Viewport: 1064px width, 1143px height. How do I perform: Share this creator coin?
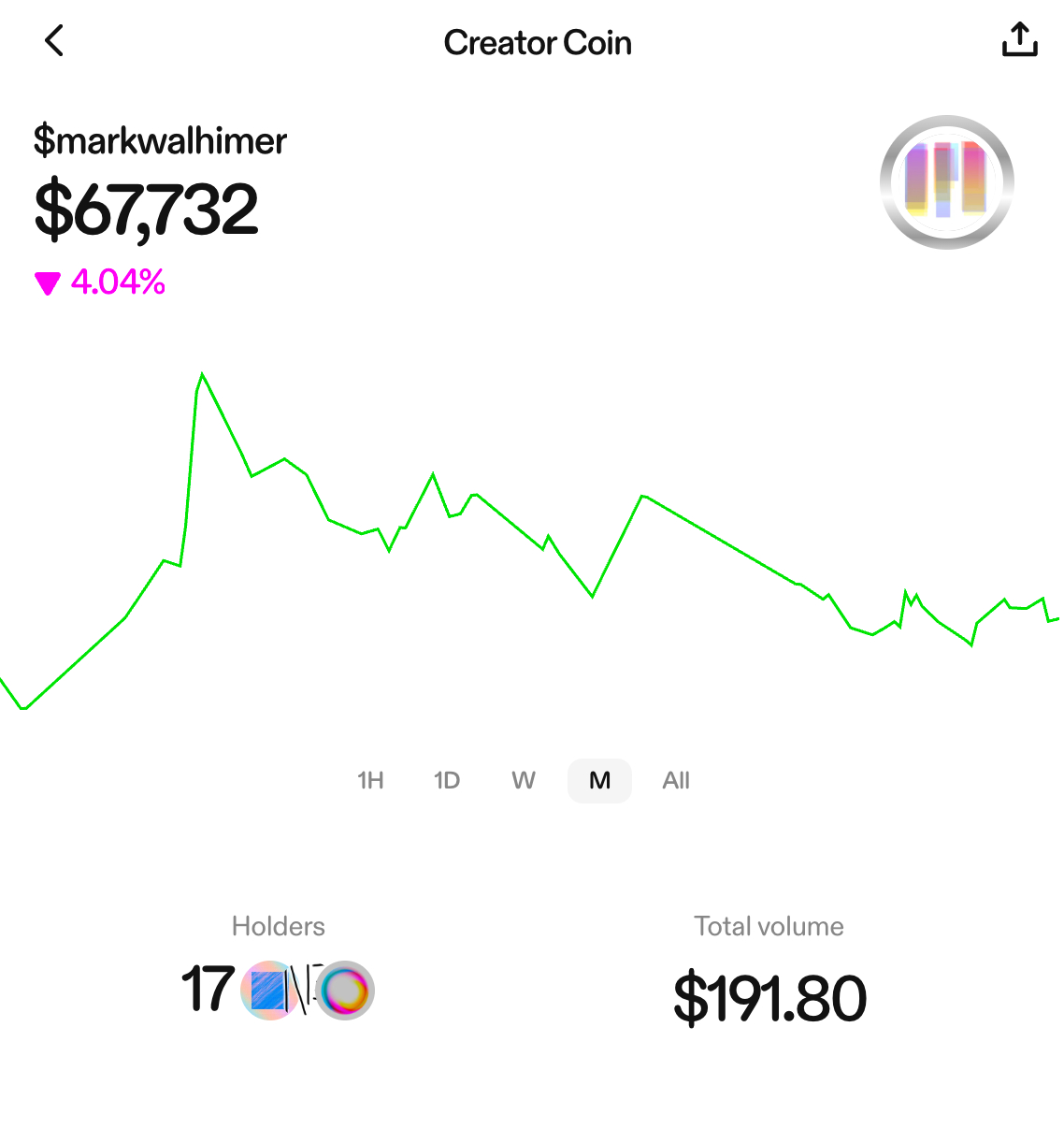coord(1019,41)
